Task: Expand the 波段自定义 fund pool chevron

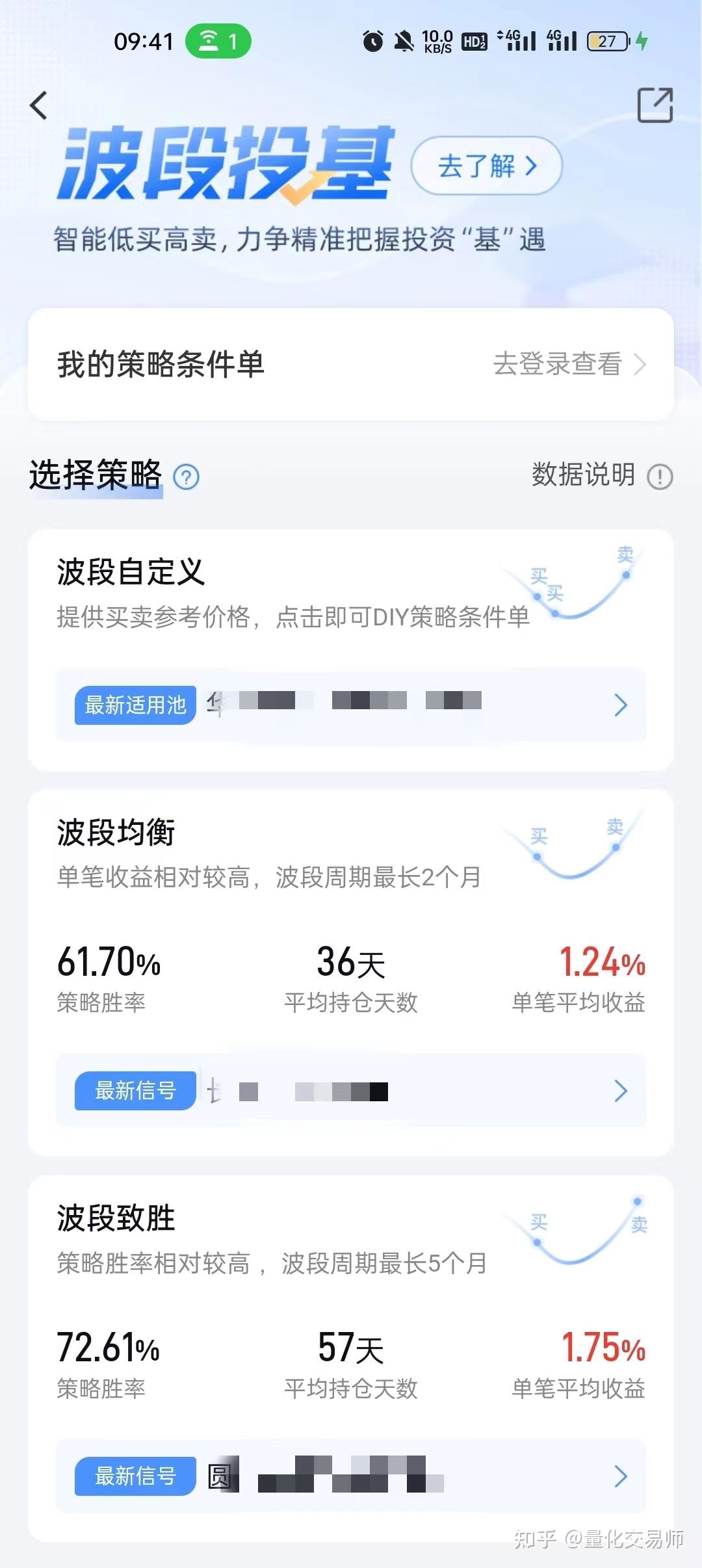Action: [620, 705]
